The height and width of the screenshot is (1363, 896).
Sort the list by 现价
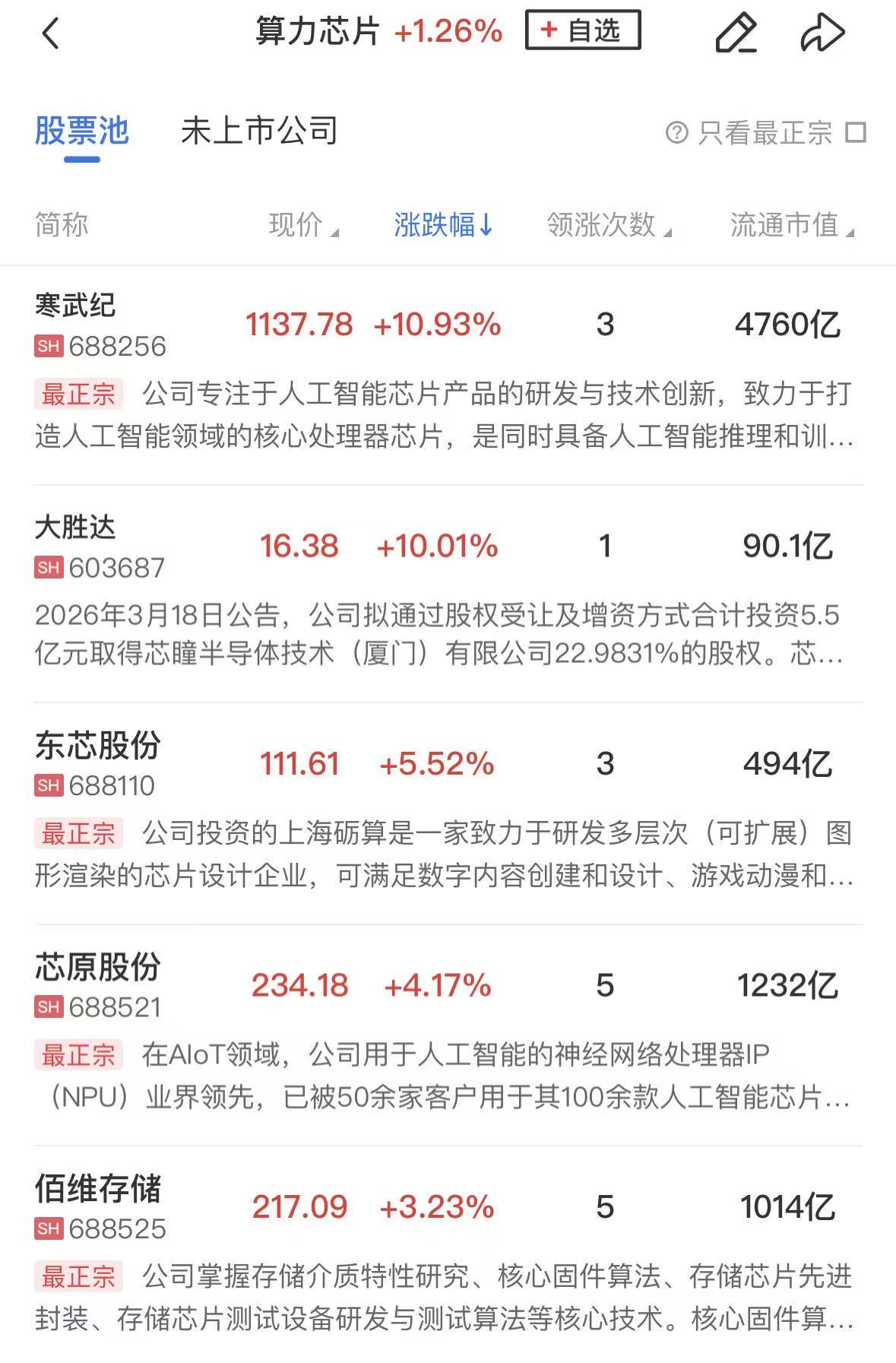303,225
